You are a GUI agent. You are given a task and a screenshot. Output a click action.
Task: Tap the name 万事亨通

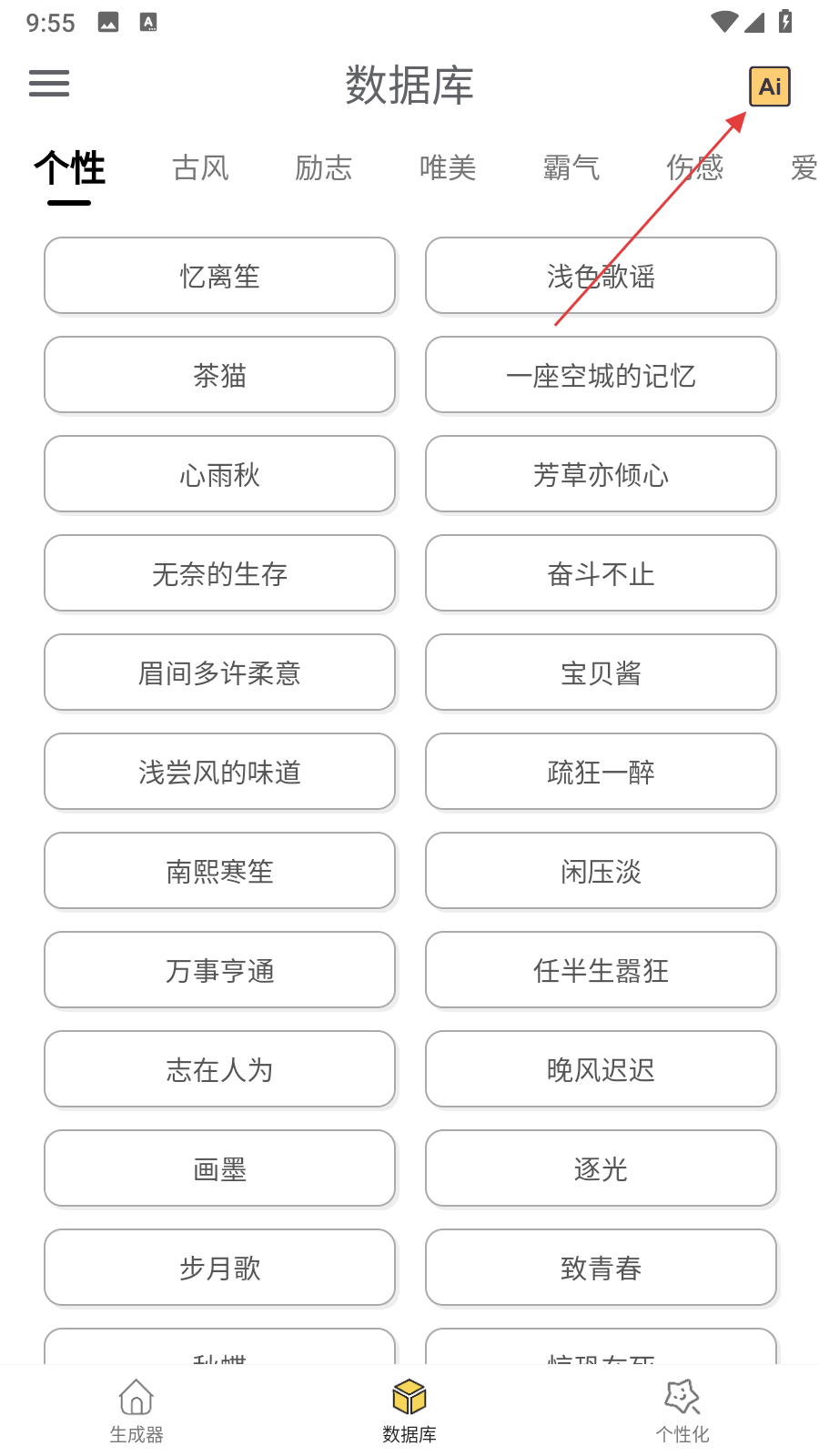[x=219, y=970]
